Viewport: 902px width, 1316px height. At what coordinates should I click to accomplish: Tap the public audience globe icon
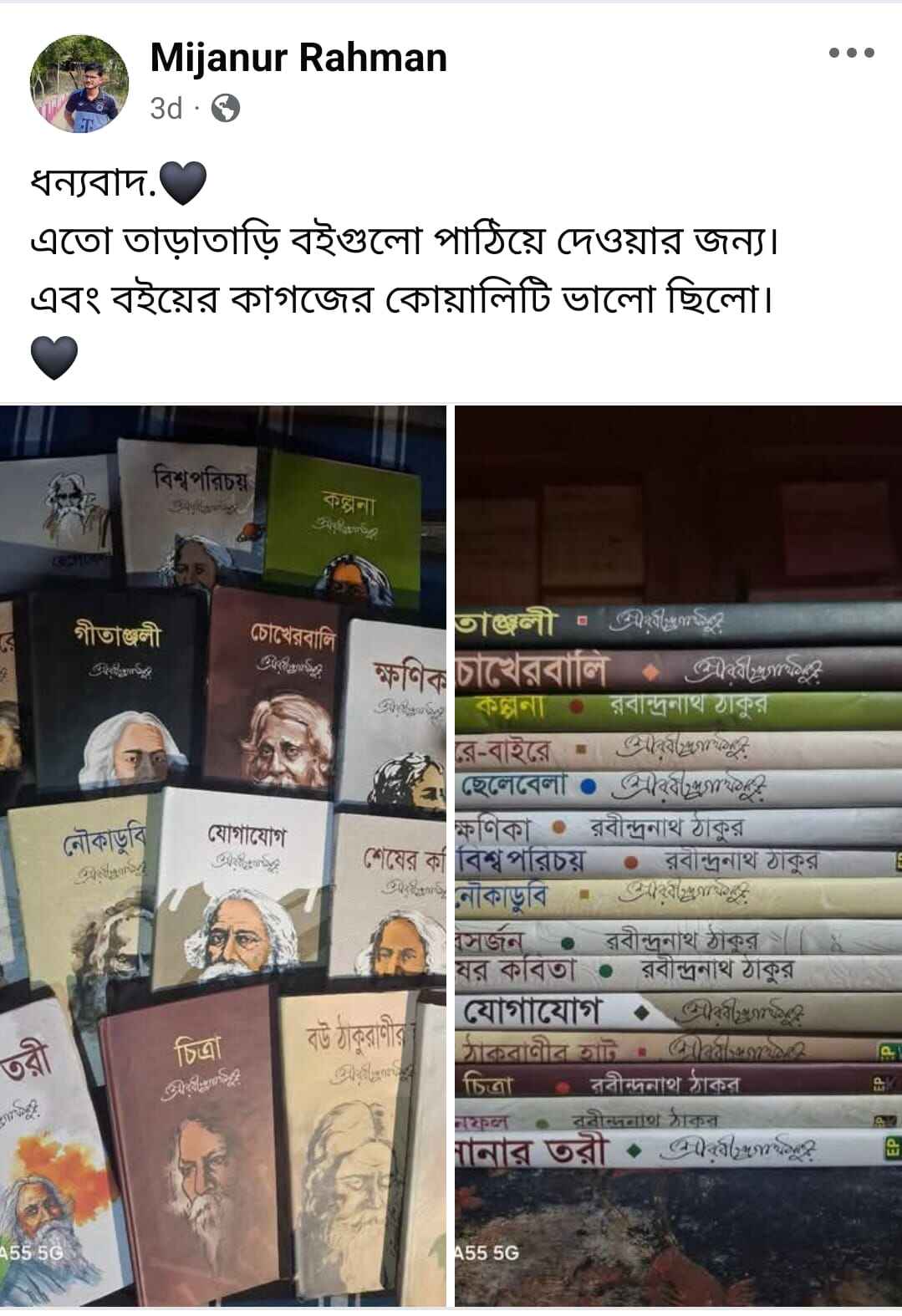pyautogui.click(x=226, y=108)
